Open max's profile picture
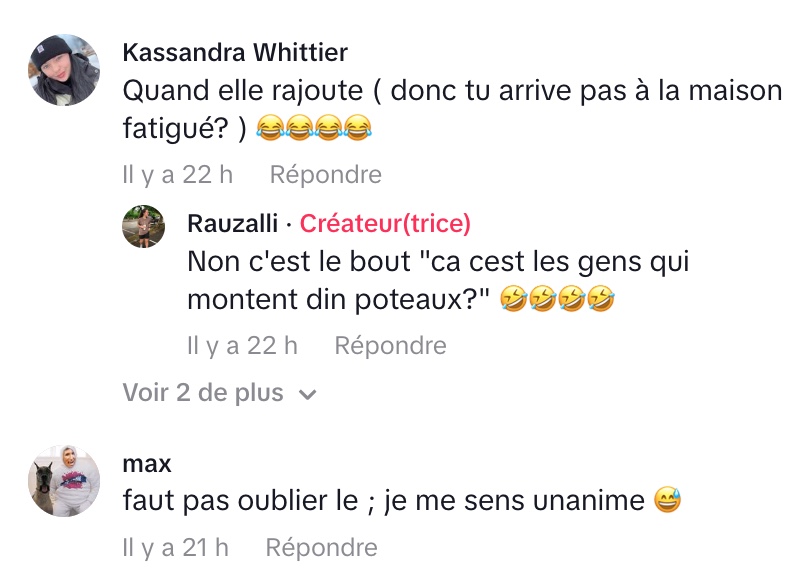 pyautogui.click(x=65, y=481)
